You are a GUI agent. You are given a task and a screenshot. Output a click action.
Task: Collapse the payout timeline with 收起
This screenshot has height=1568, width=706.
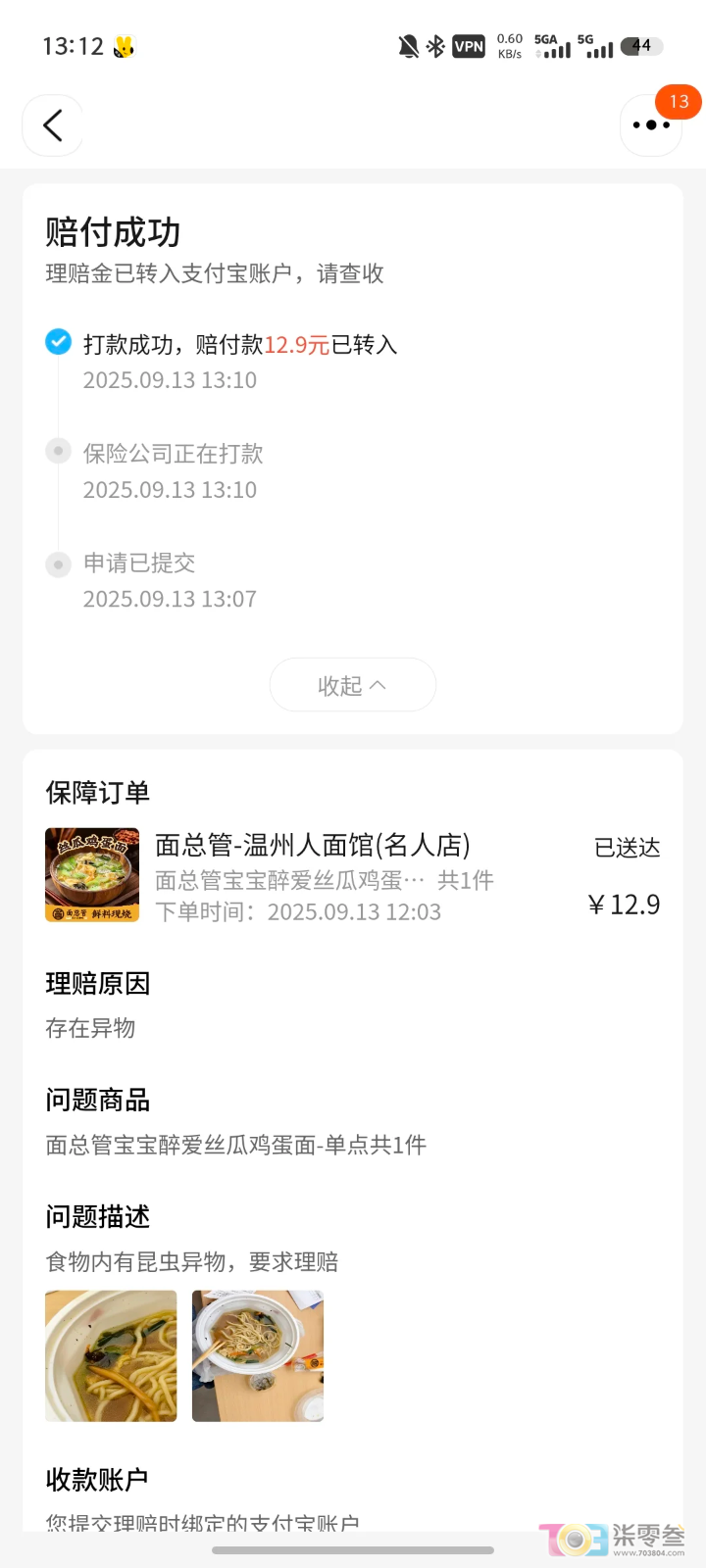[x=352, y=685]
